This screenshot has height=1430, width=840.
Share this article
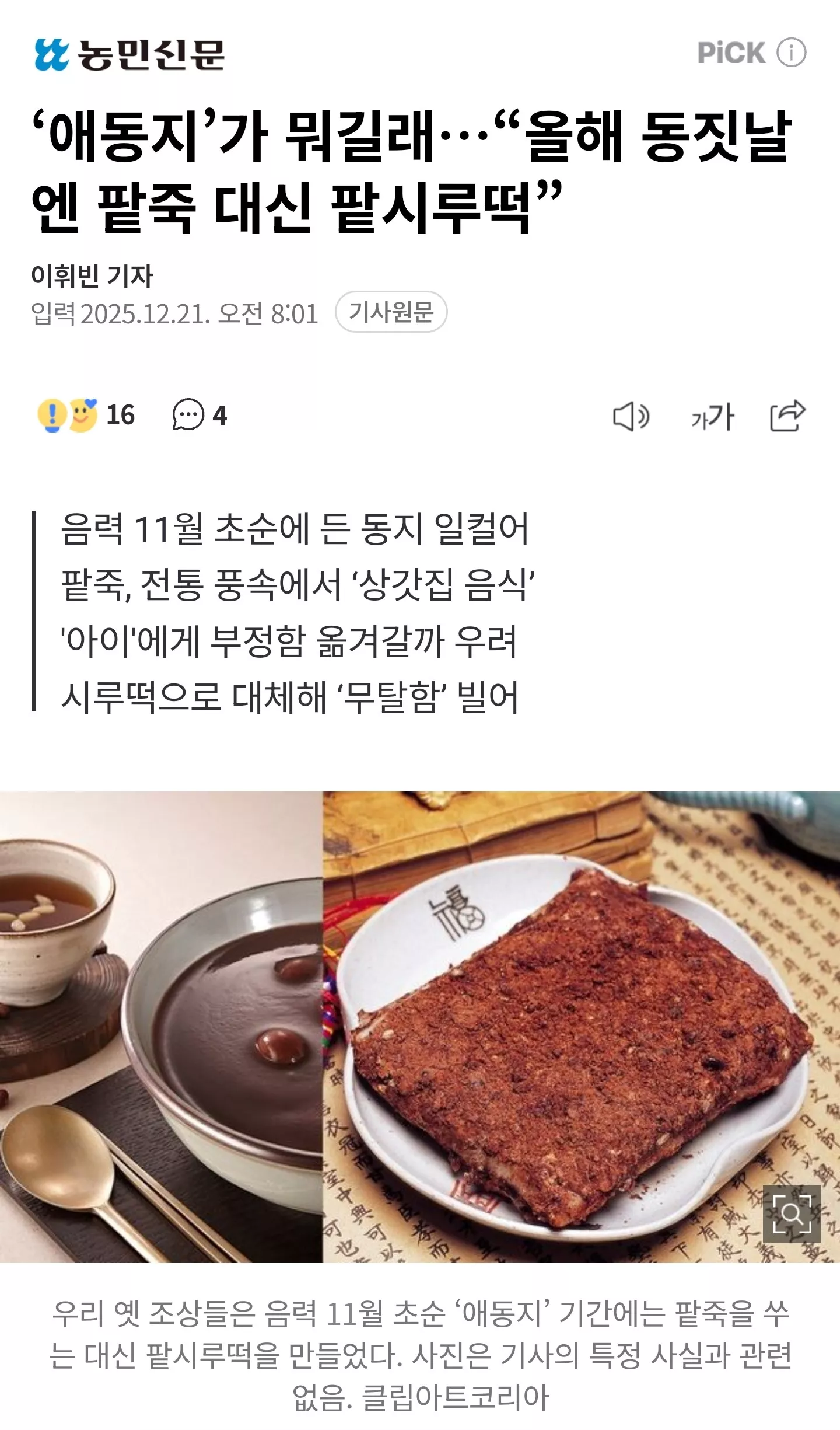[x=787, y=416]
